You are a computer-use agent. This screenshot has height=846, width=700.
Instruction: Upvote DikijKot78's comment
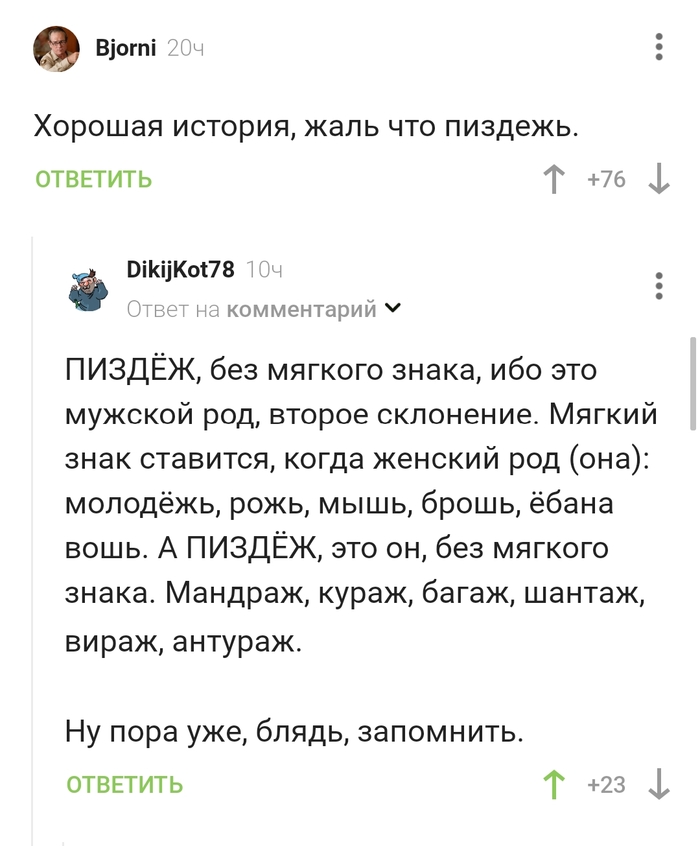553,785
